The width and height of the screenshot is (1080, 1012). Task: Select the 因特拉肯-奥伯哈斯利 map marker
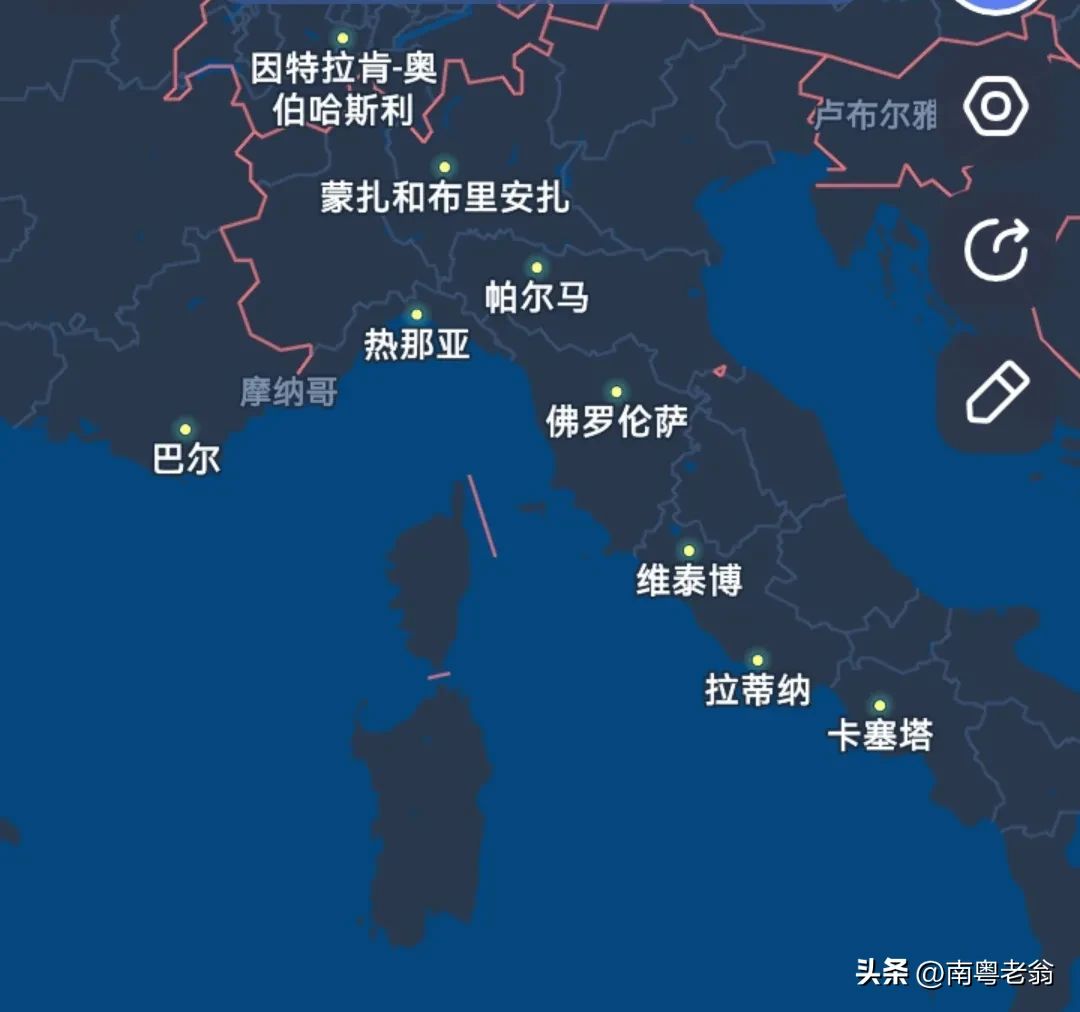coord(342,38)
